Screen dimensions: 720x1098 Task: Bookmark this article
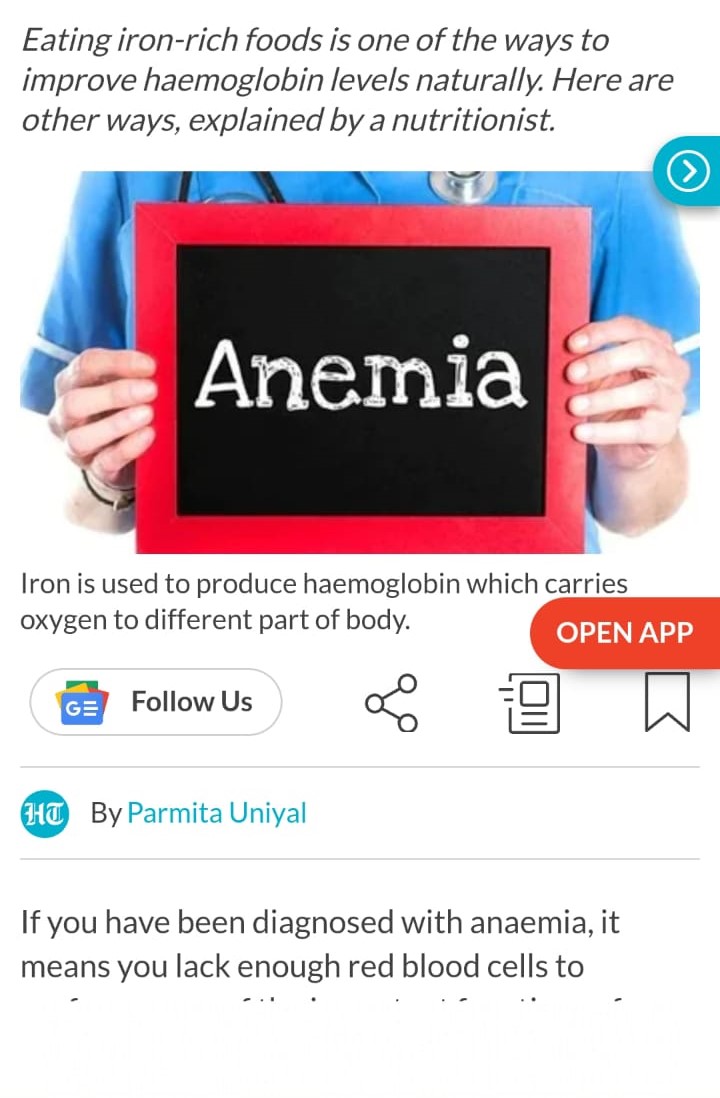click(x=667, y=702)
